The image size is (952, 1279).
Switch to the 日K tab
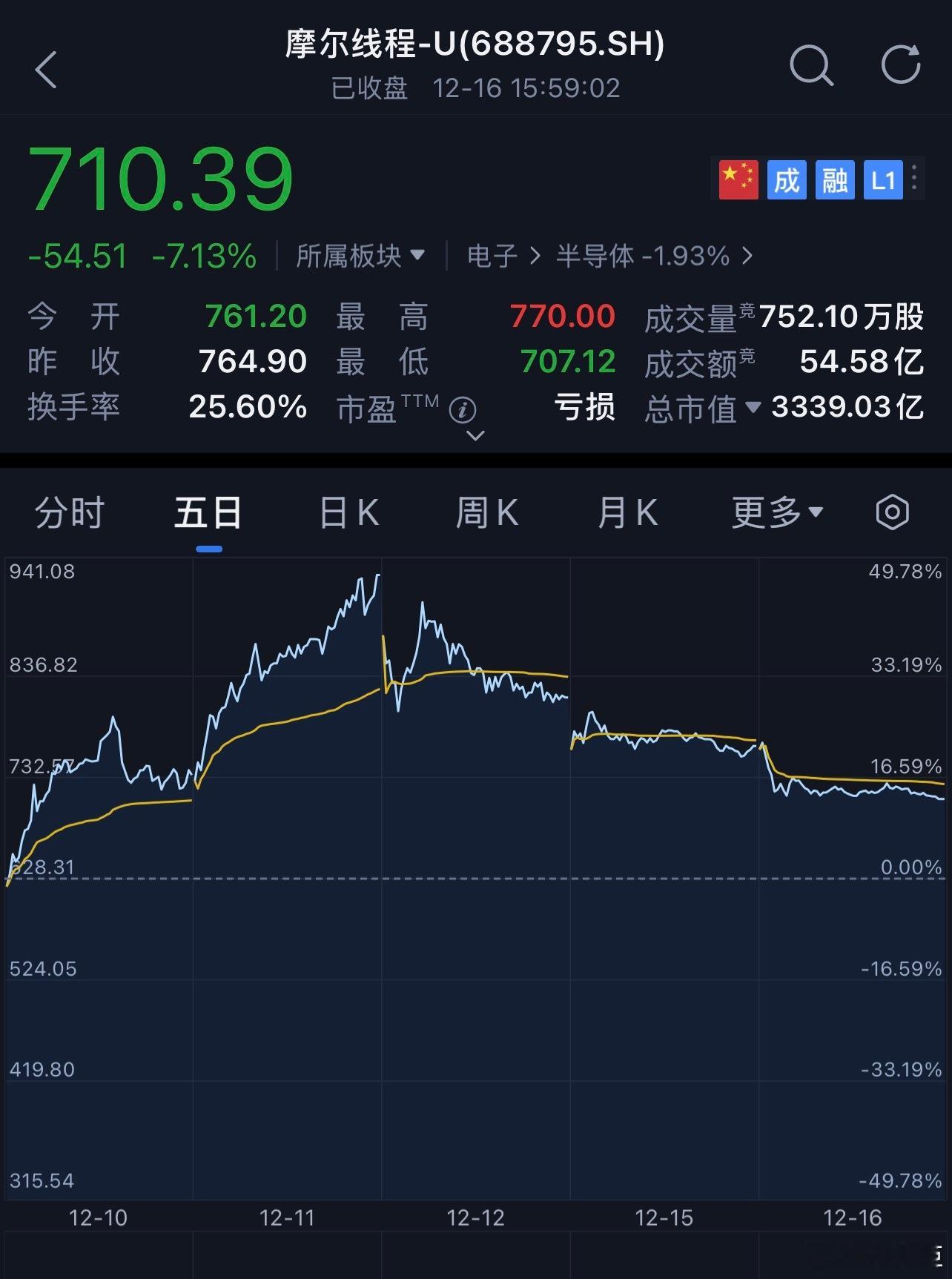point(346,511)
